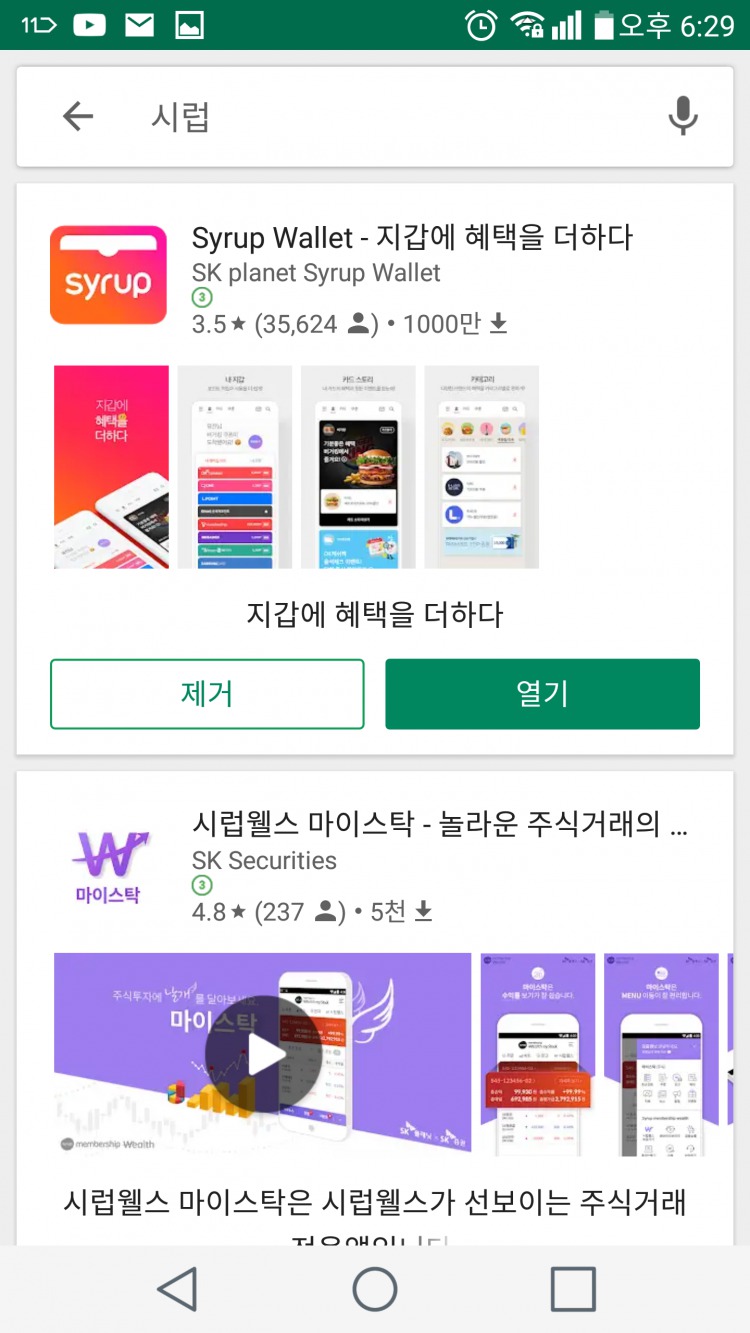Image resolution: width=750 pixels, height=1333 pixels.
Task: Go back using the search bar arrow
Action: pos(78,117)
